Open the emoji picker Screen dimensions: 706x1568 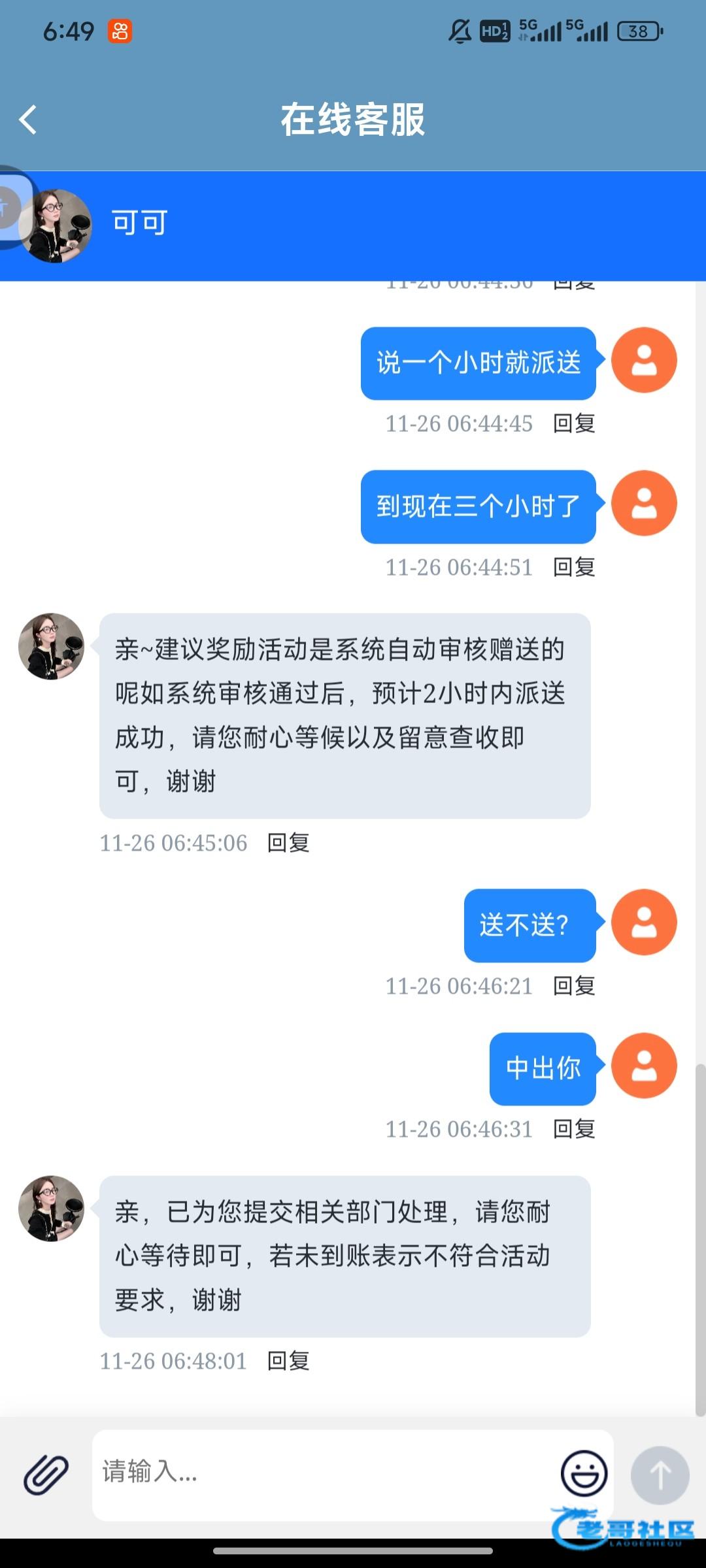584,1473
